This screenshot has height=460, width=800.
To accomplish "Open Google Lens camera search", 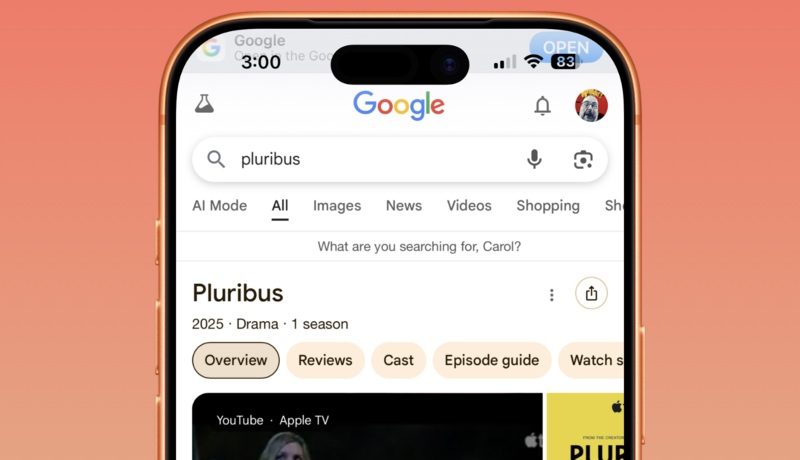I will pos(583,160).
